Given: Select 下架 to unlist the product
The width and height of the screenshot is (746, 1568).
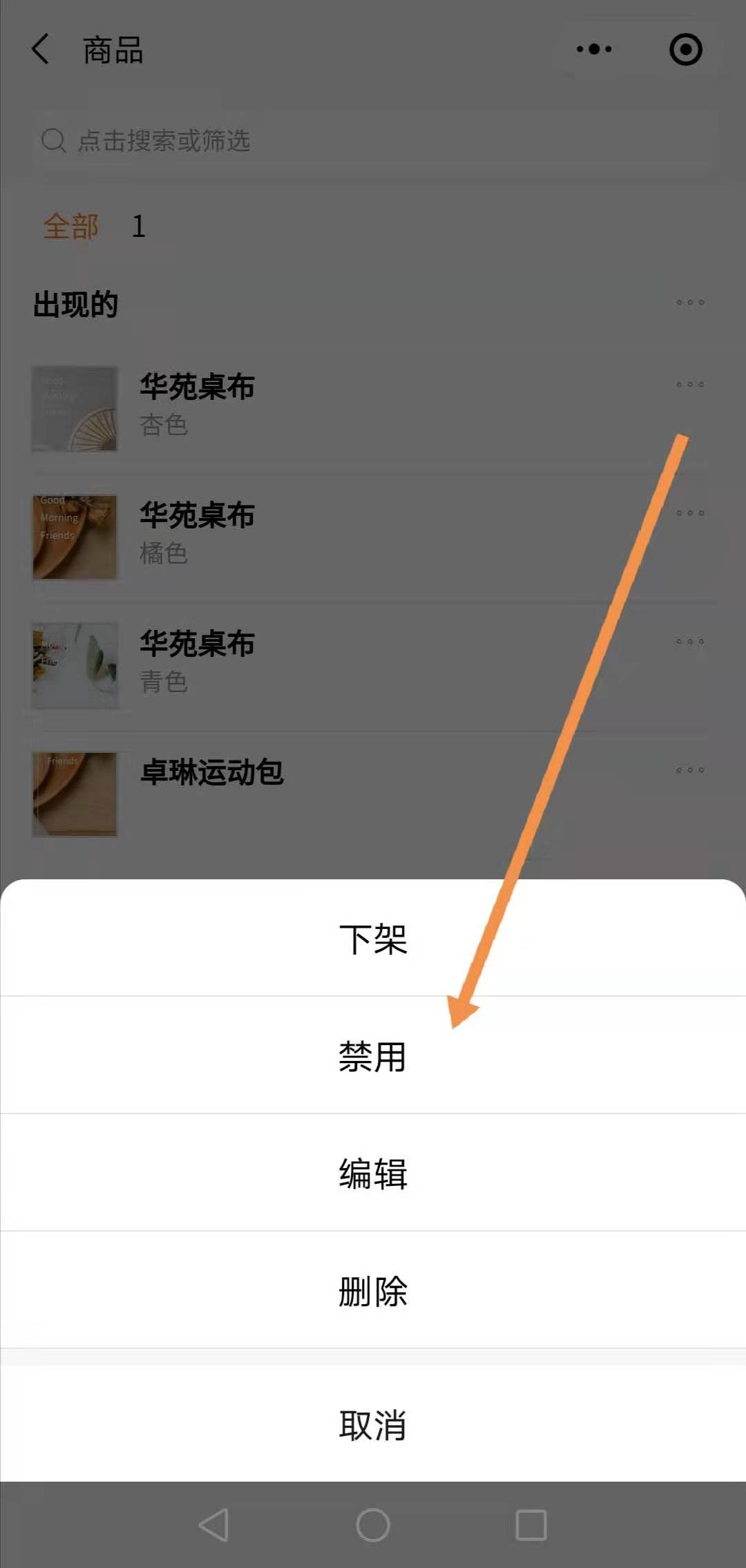Looking at the screenshot, I should pos(373,939).
